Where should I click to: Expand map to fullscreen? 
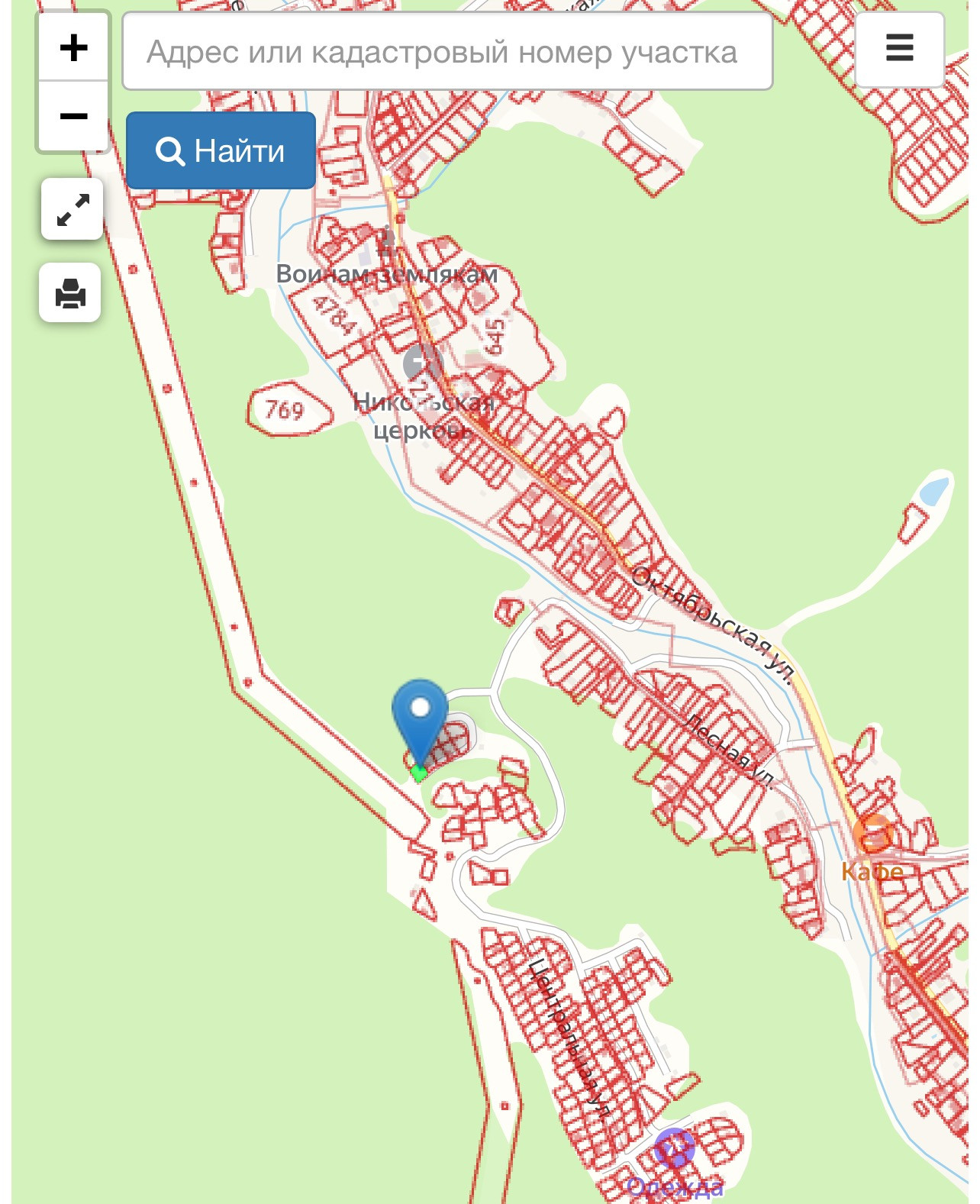pos(73,209)
